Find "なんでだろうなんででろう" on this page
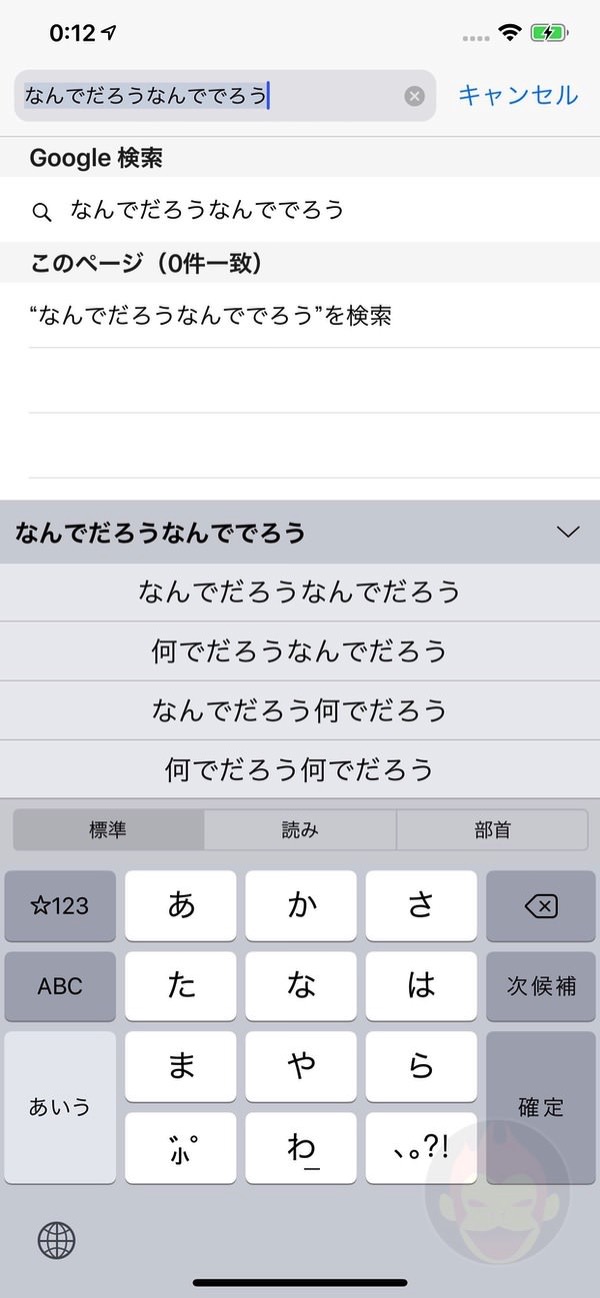 (211, 317)
